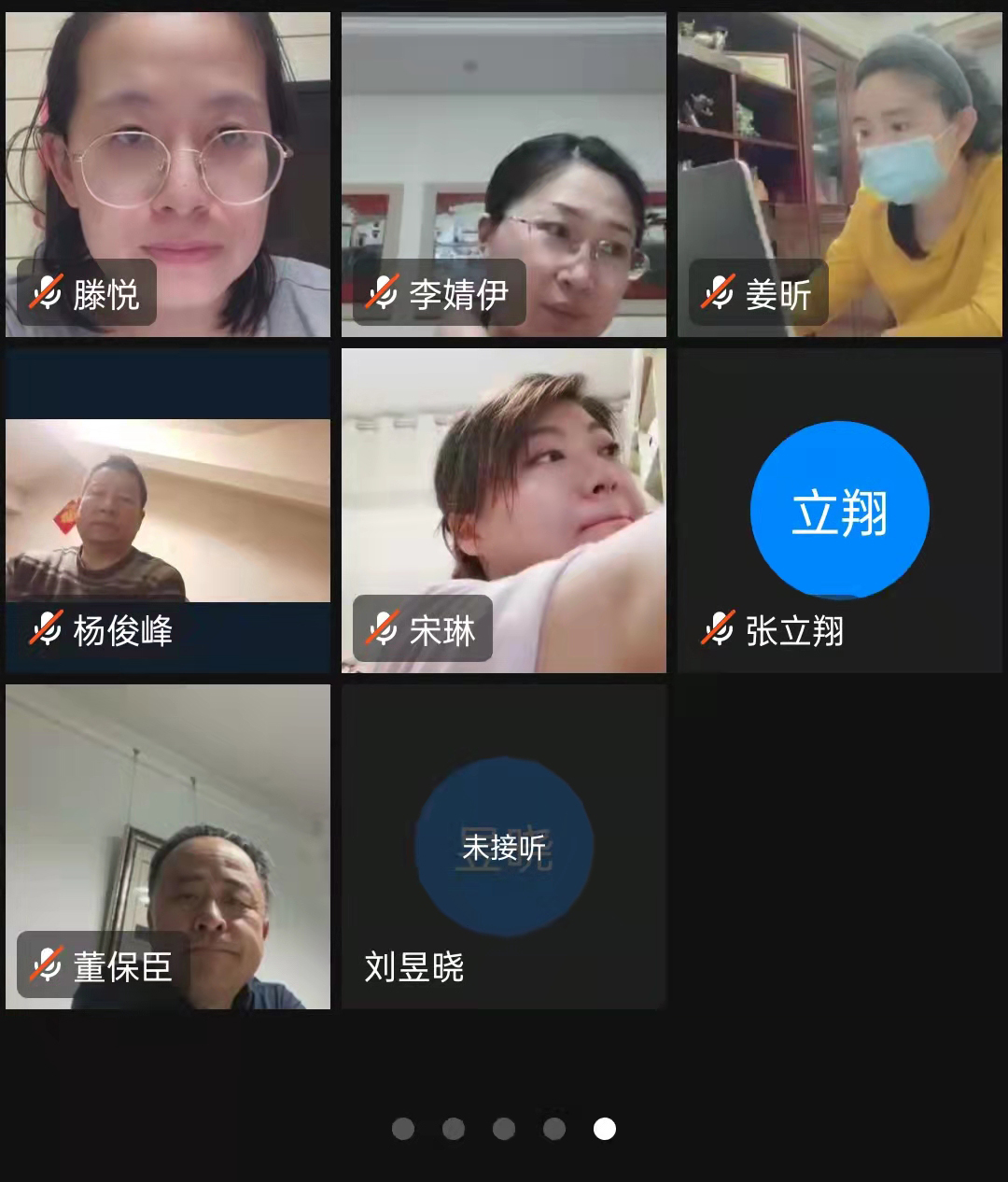Jump to the first page indicator dot
This screenshot has width=1008, height=1182.
click(403, 1129)
